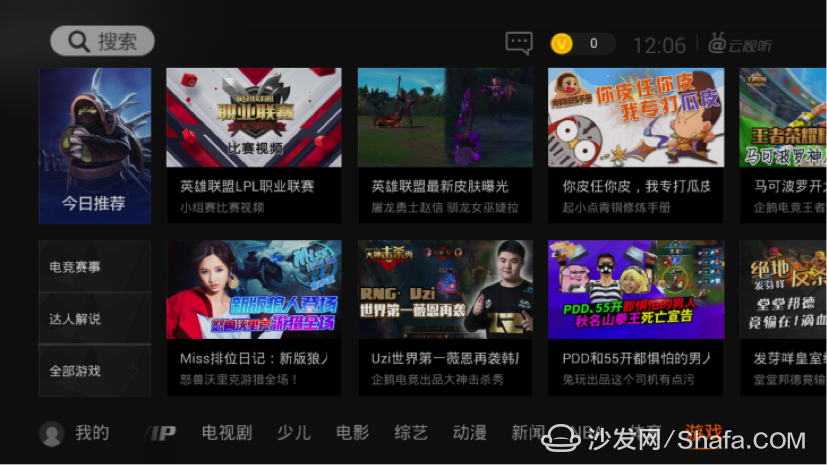Open 英雄联盟LPL职业联赛 video card
Viewport: 827px width, 465px height.
(x=253, y=145)
